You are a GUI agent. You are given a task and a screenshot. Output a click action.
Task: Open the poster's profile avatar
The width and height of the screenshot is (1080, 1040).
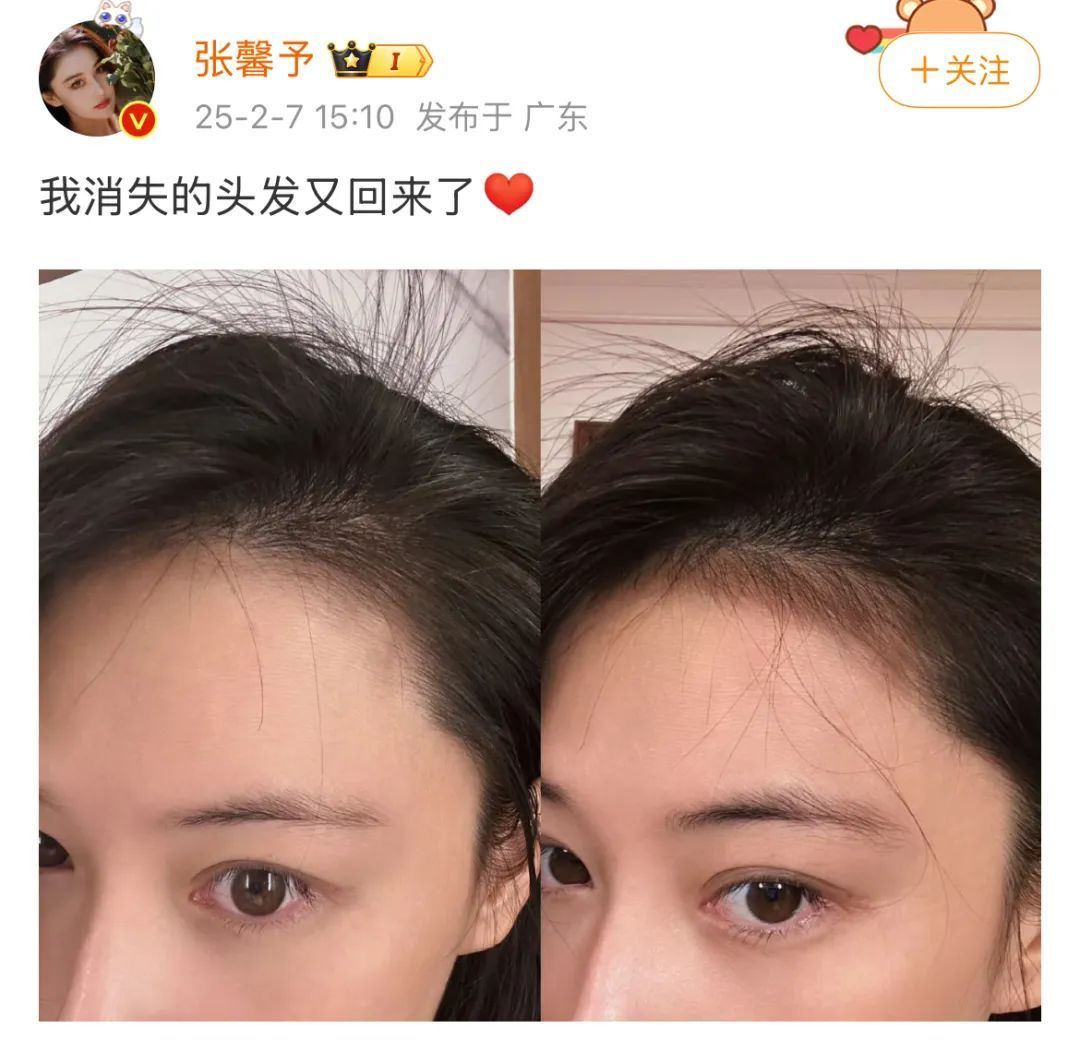[x=96, y=78]
